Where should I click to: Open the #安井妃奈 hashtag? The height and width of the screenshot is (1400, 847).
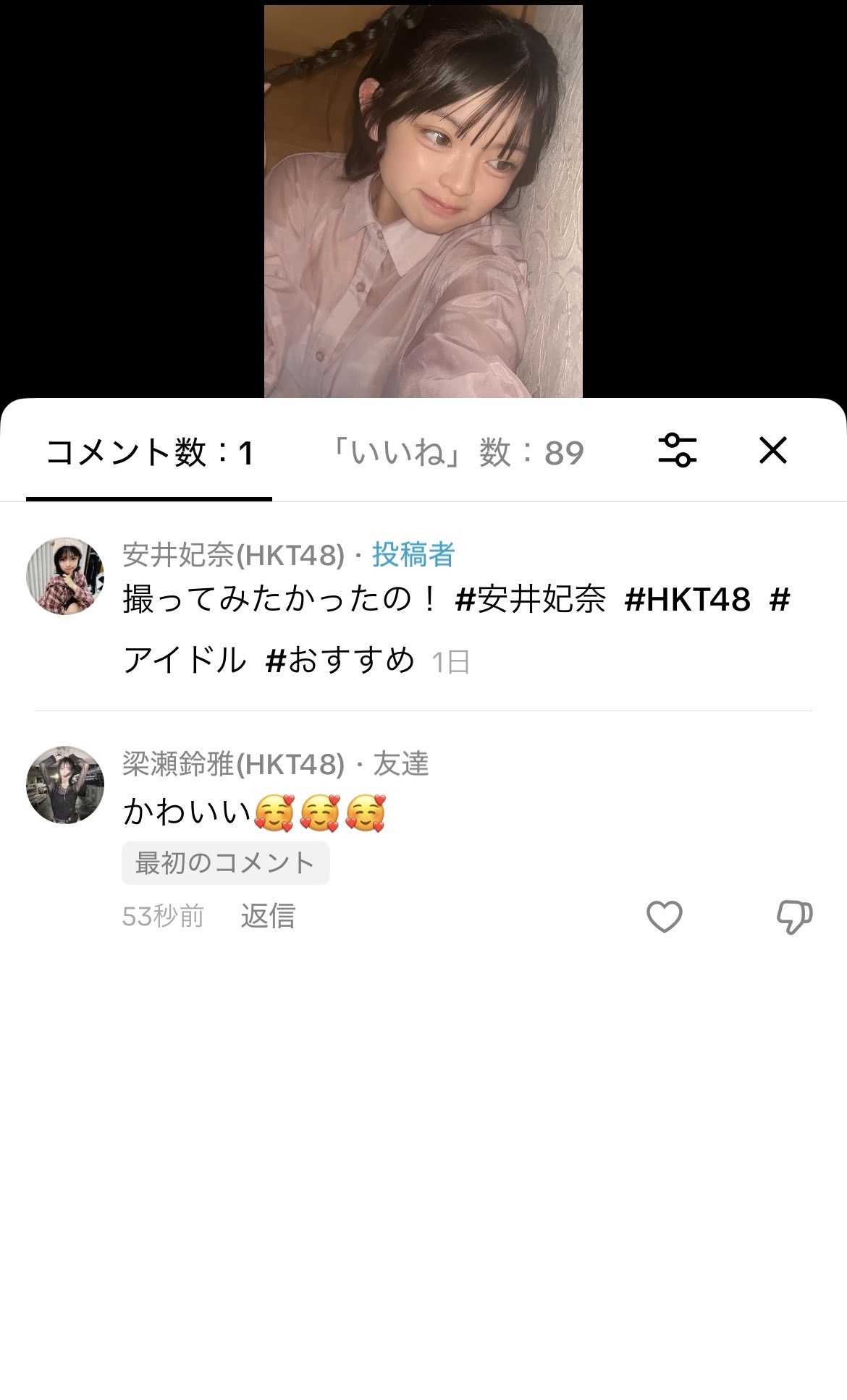point(531,600)
